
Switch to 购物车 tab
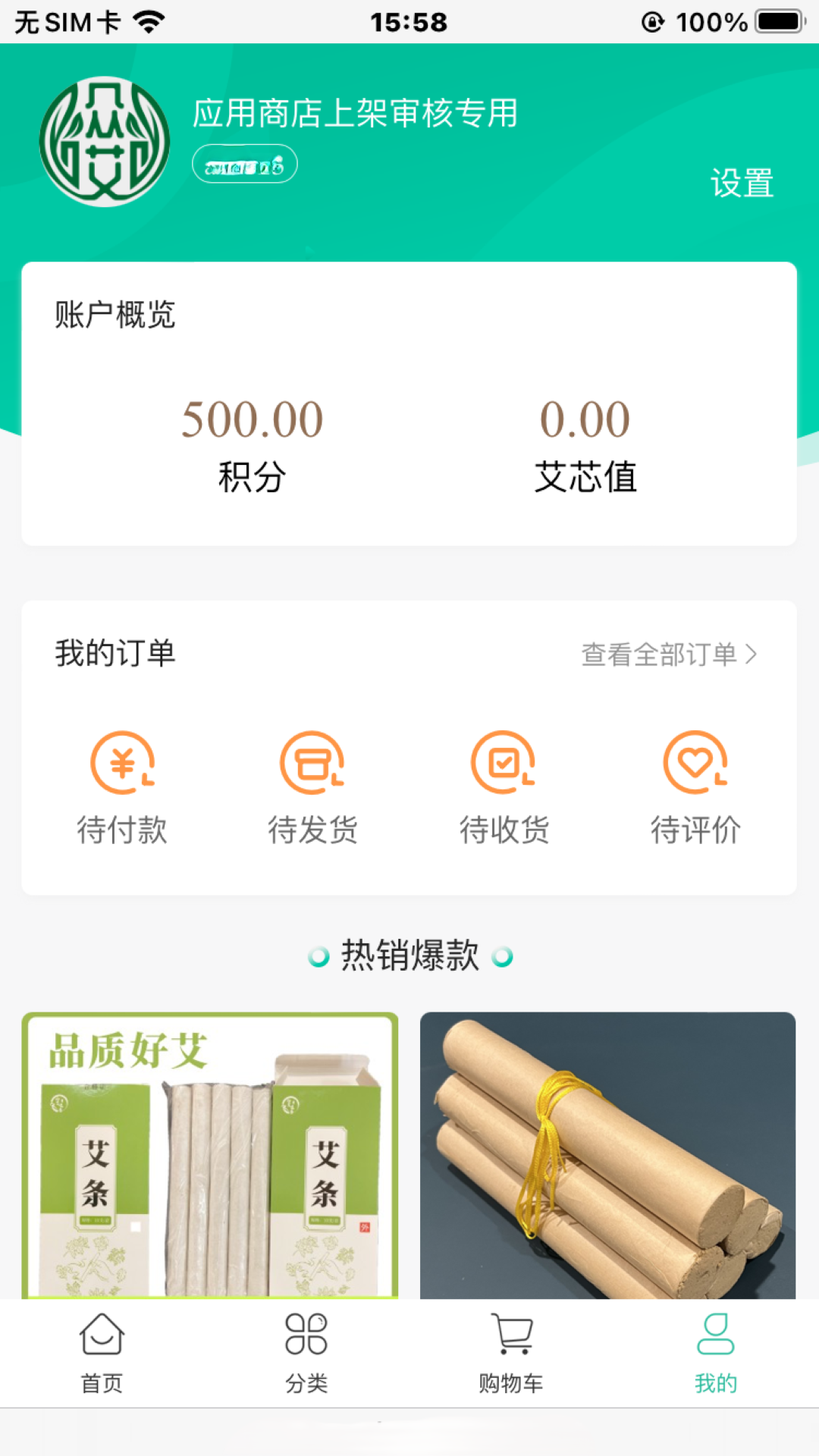click(x=511, y=1354)
